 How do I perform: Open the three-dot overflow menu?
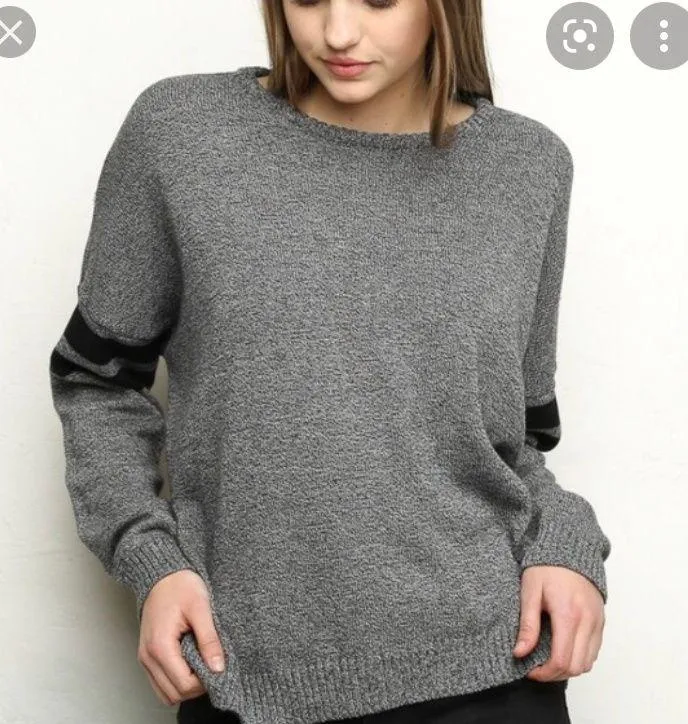[662, 35]
